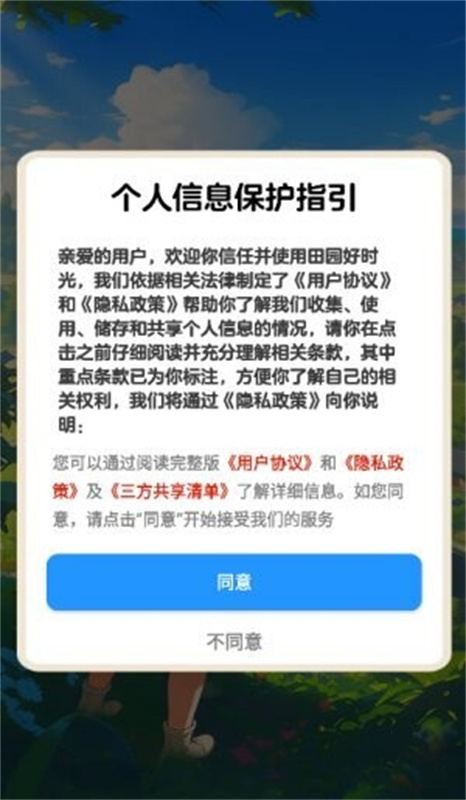Decline by choosing 不同意
Screen dimensions: 466x800
[234, 642]
